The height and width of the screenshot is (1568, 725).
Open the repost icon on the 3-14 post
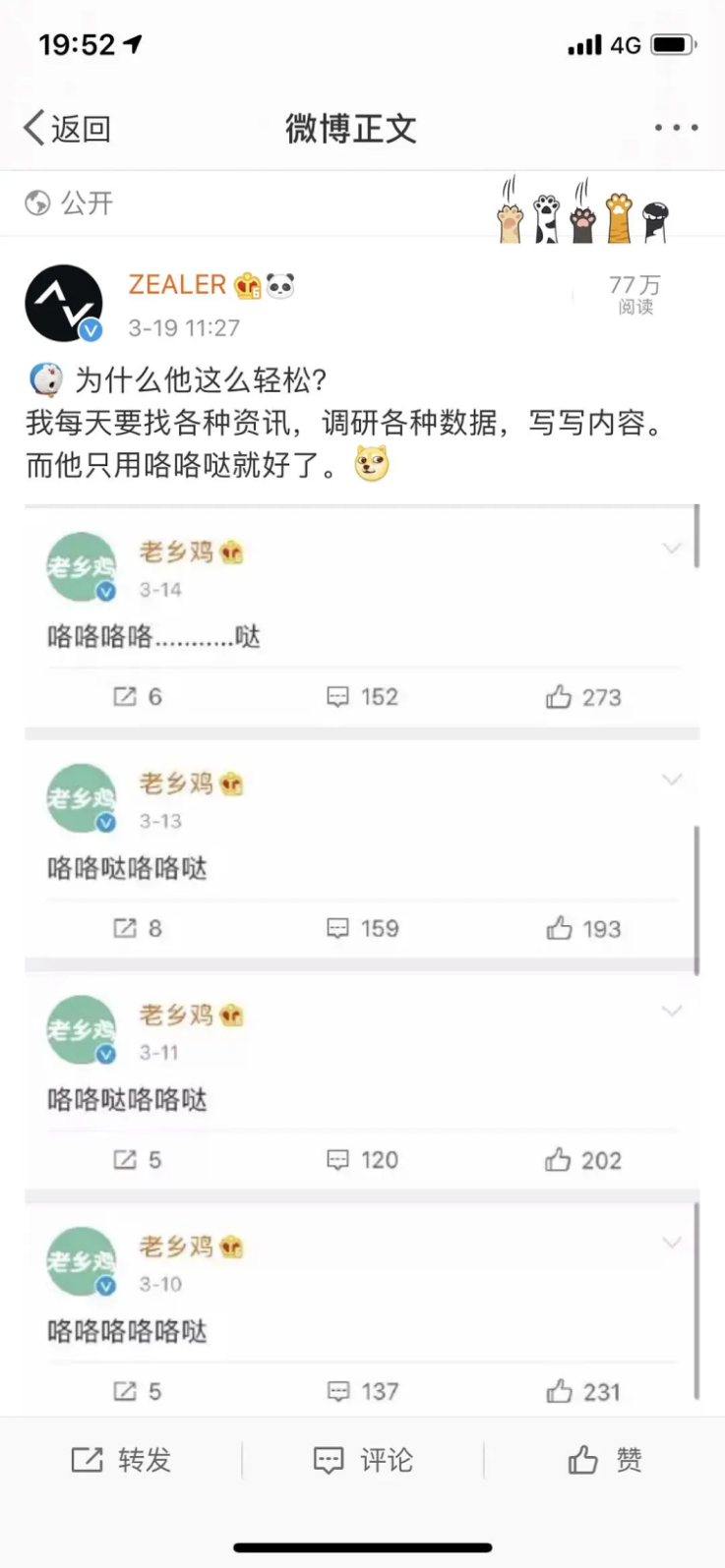(x=126, y=696)
